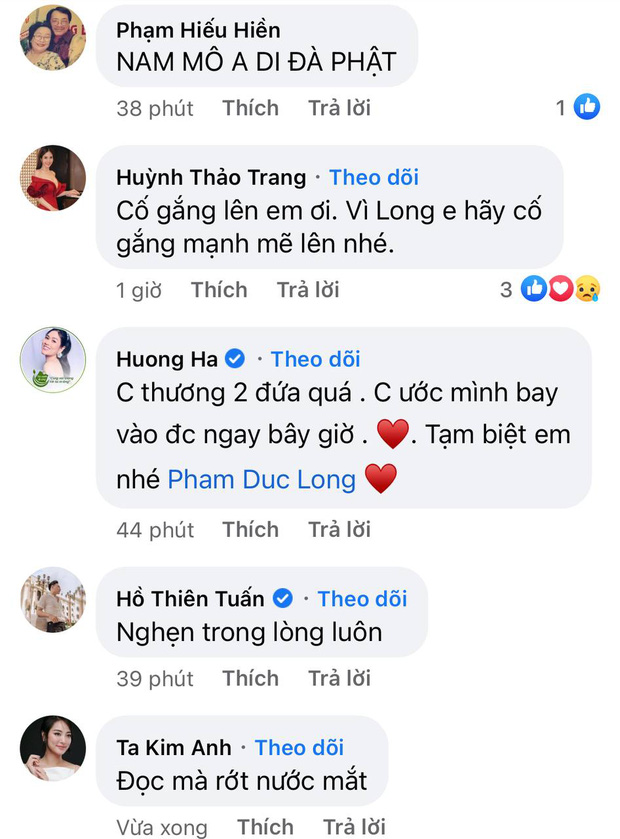Open Hồ Thiên Tuấn's profile avatar
The height and width of the screenshot is (839, 620).
[x=53, y=599]
